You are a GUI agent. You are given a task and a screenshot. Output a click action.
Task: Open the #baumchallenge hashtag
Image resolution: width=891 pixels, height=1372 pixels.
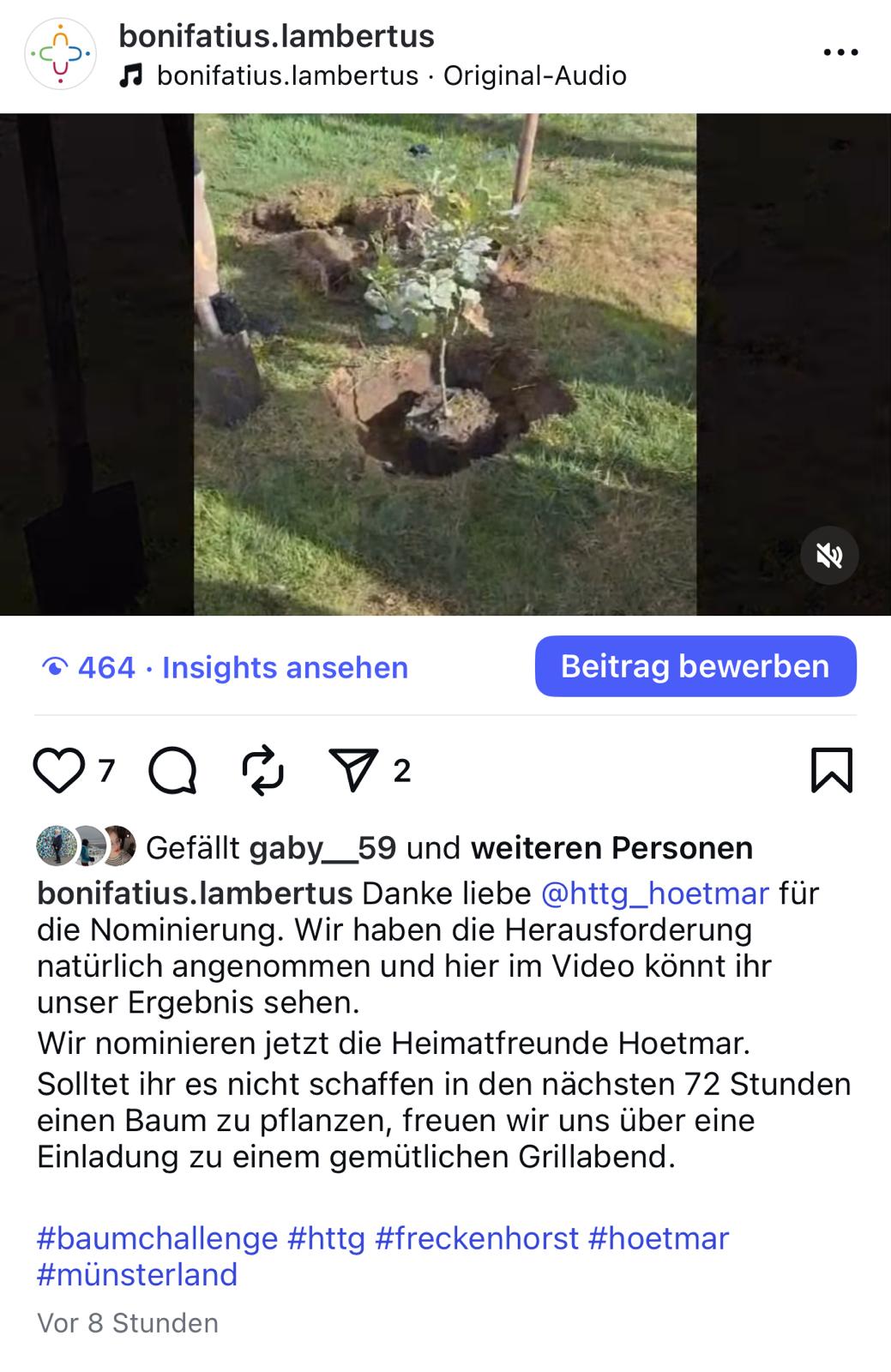158,1238
